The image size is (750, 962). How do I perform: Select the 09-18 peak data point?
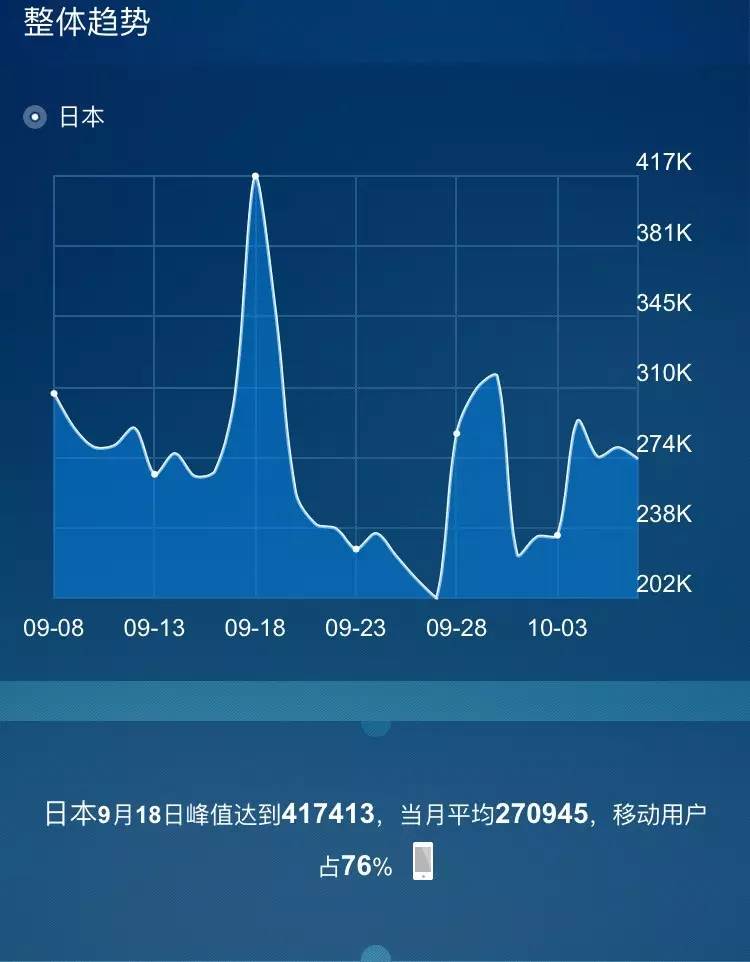point(255,176)
